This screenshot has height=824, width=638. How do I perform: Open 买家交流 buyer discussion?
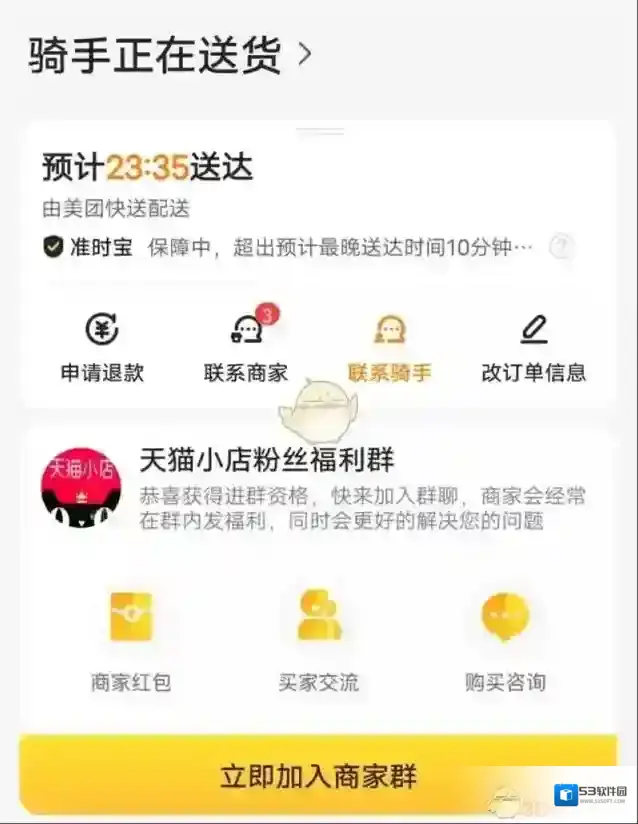click(x=318, y=640)
